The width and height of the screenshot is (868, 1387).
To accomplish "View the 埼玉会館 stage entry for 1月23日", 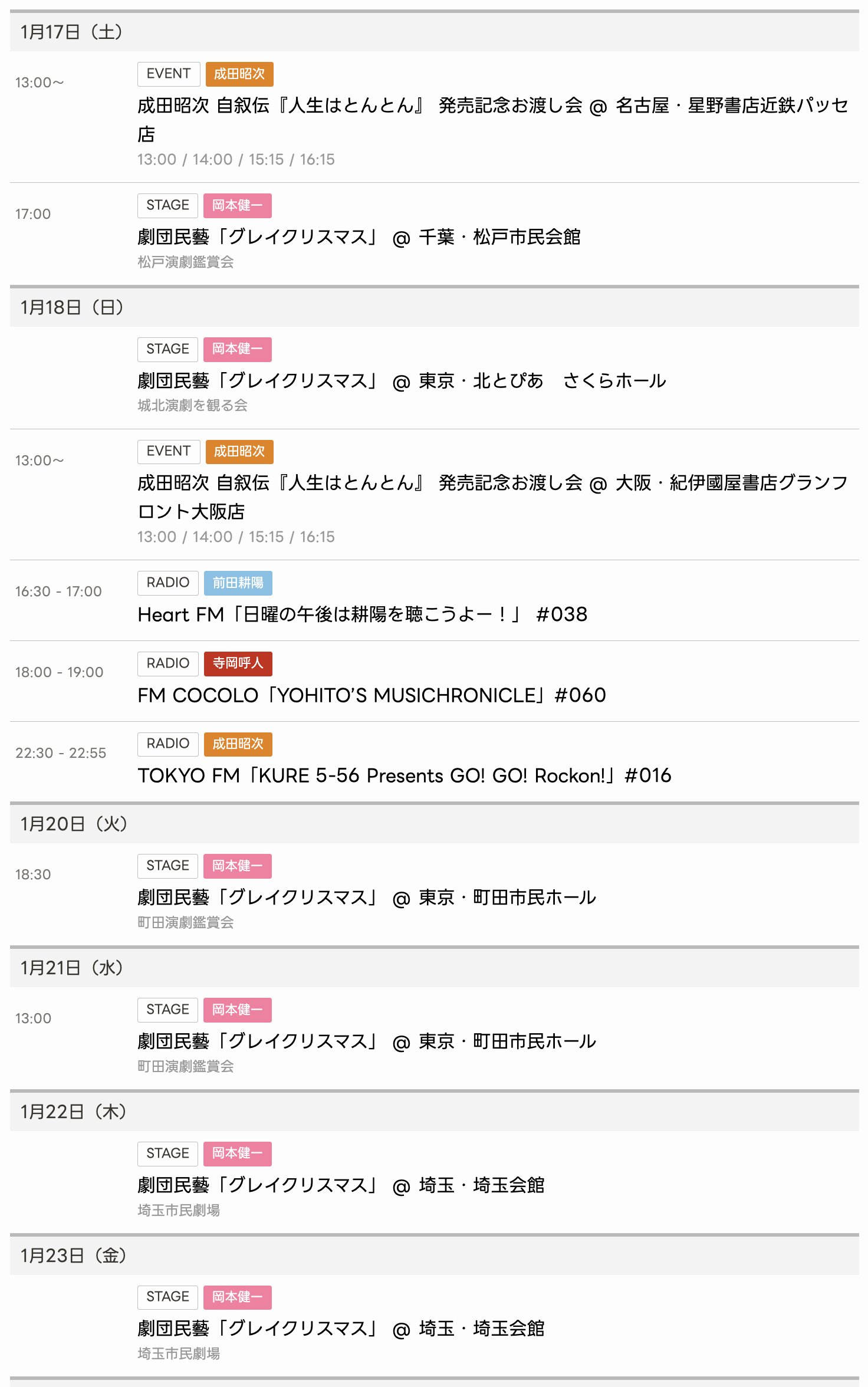I will pos(341,1329).
